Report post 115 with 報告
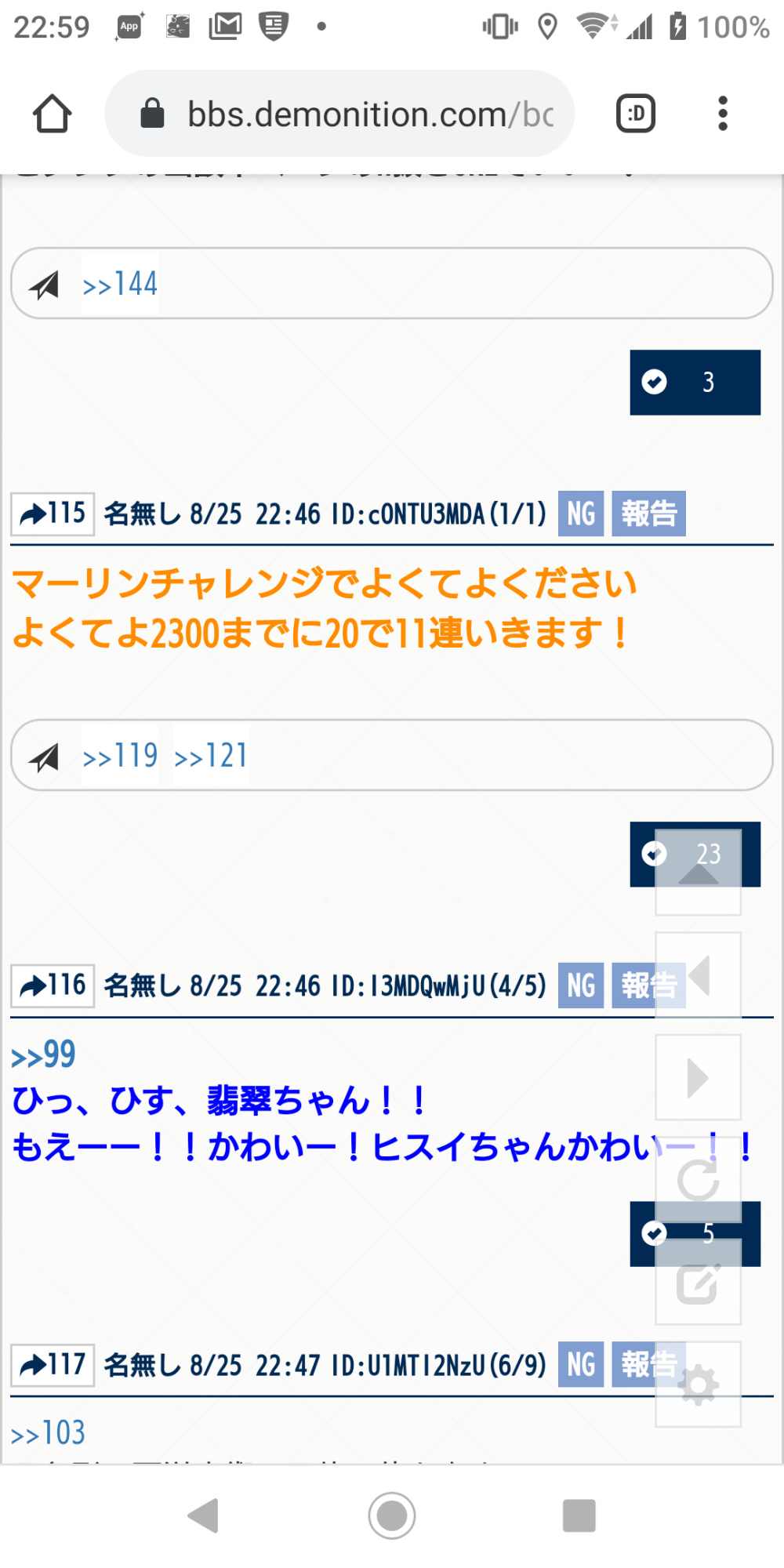This screenshot has width=784, height=1568. coord(648,514)
